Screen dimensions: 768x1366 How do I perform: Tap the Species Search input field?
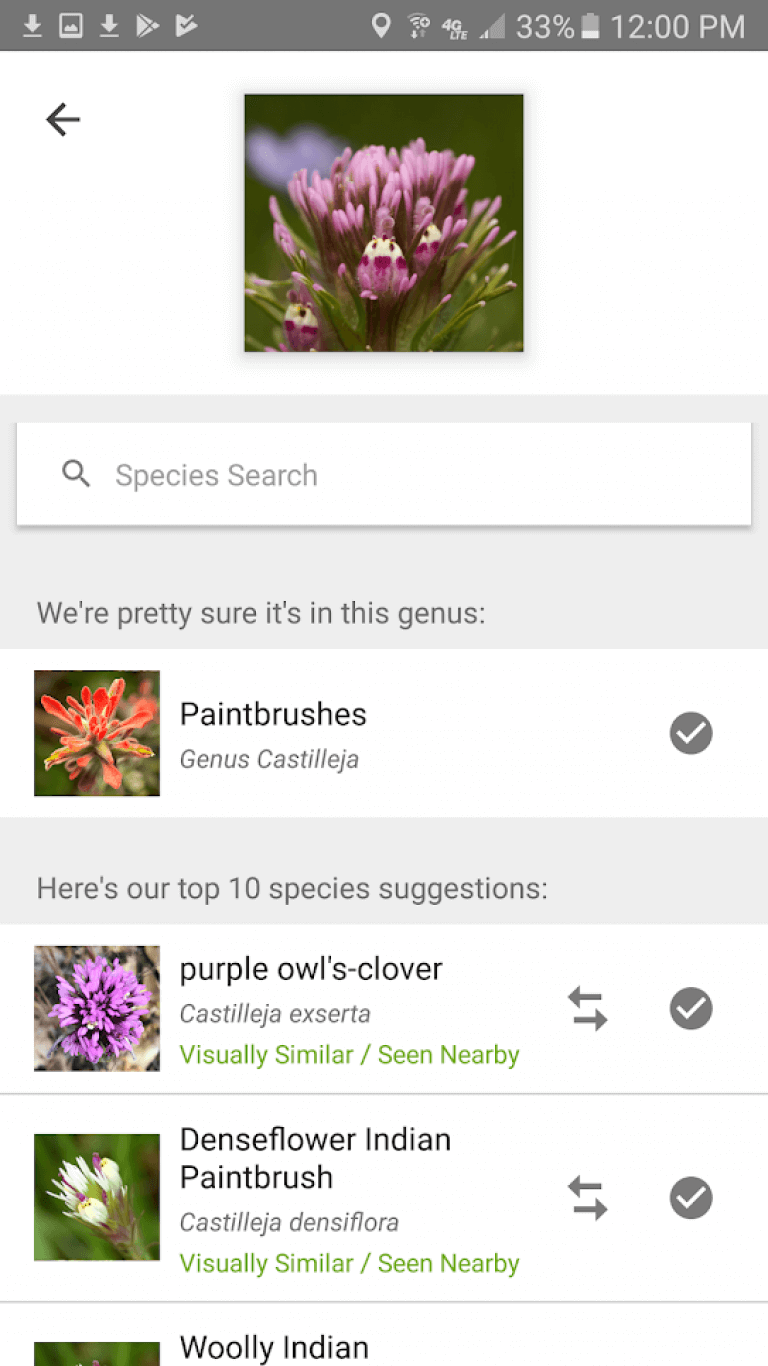383,474
